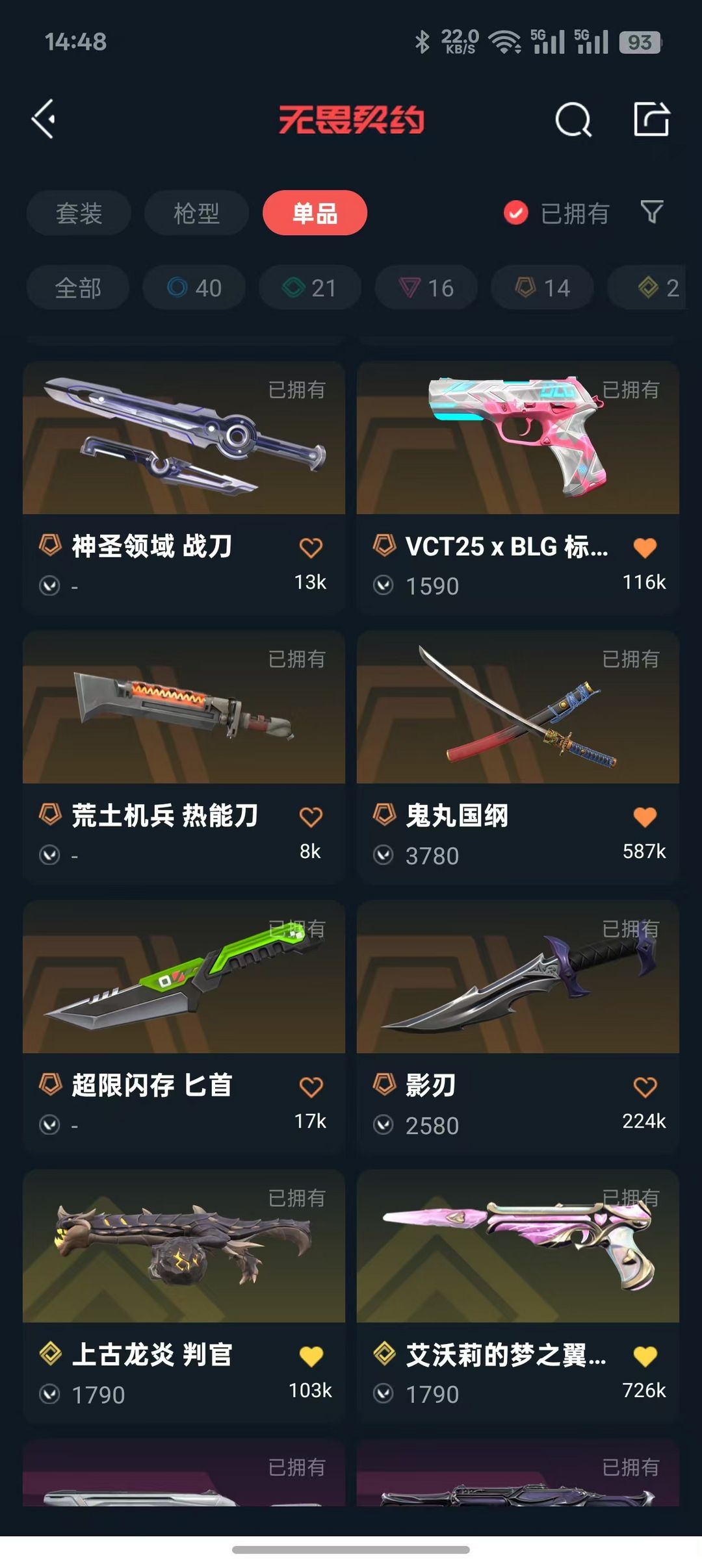The image size is (702, 1568).
Task: Open the 神圣领域 战刀 skin card
Action: (184, 487)
